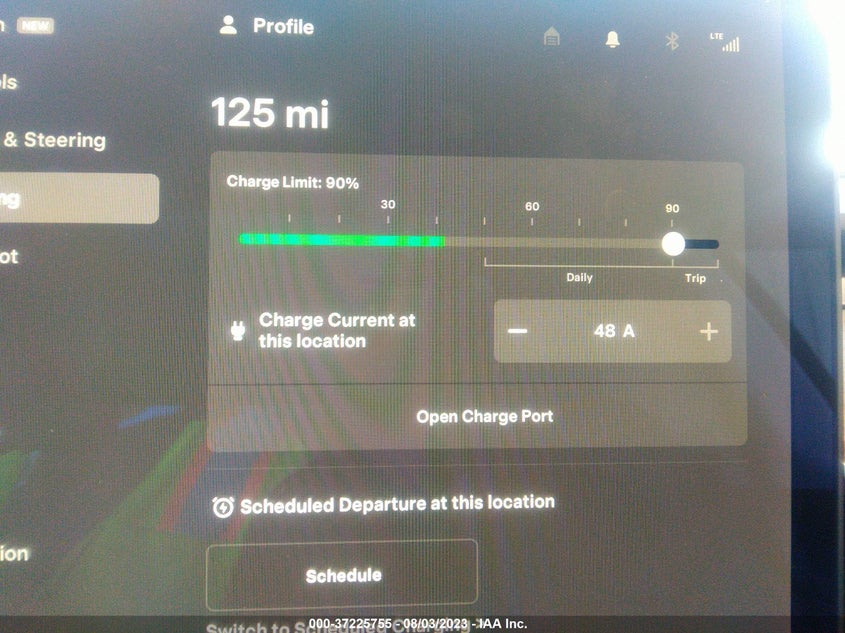
Task: Open Bluetooth settings icon
Action: (x=672, y=41)
